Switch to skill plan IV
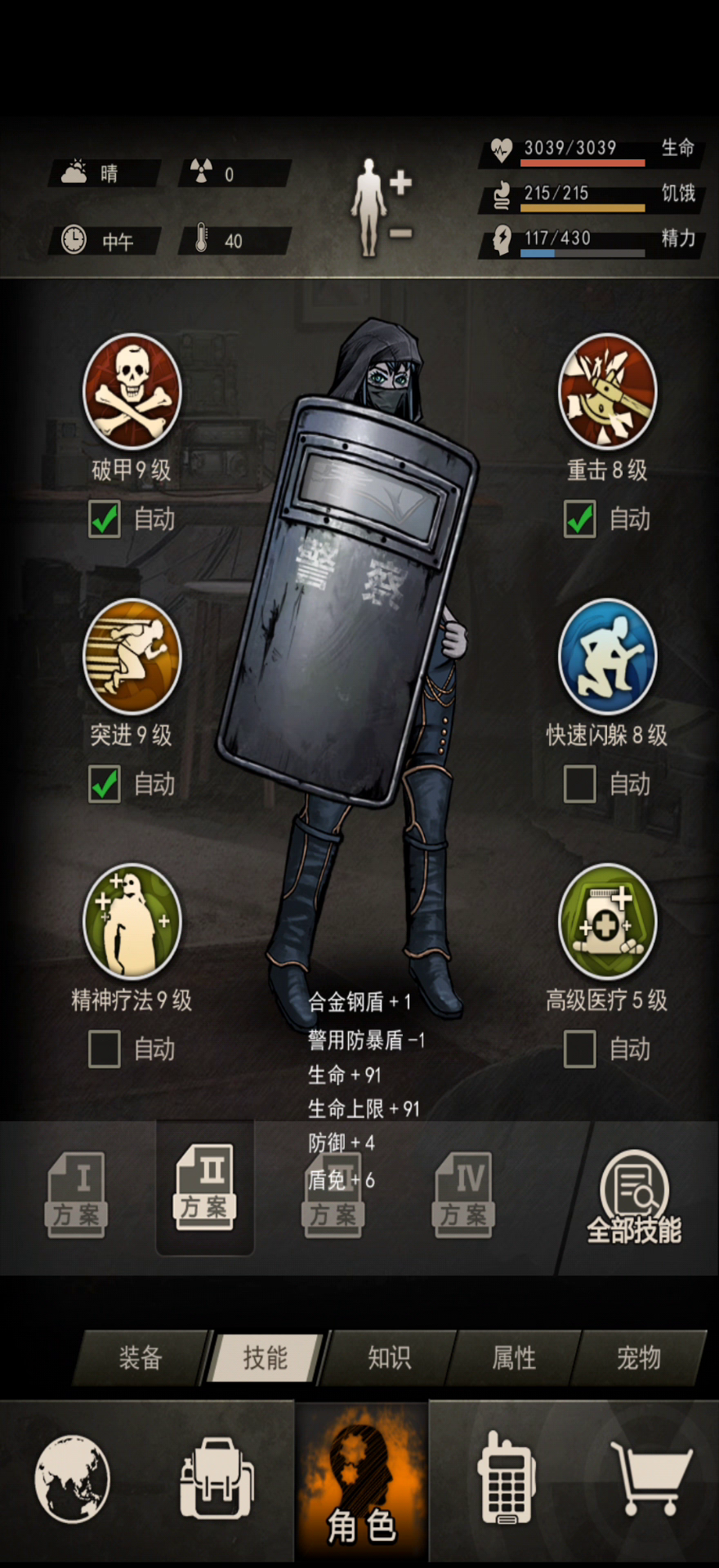This screenshot has width=719, height=1568. [463, 1194]
